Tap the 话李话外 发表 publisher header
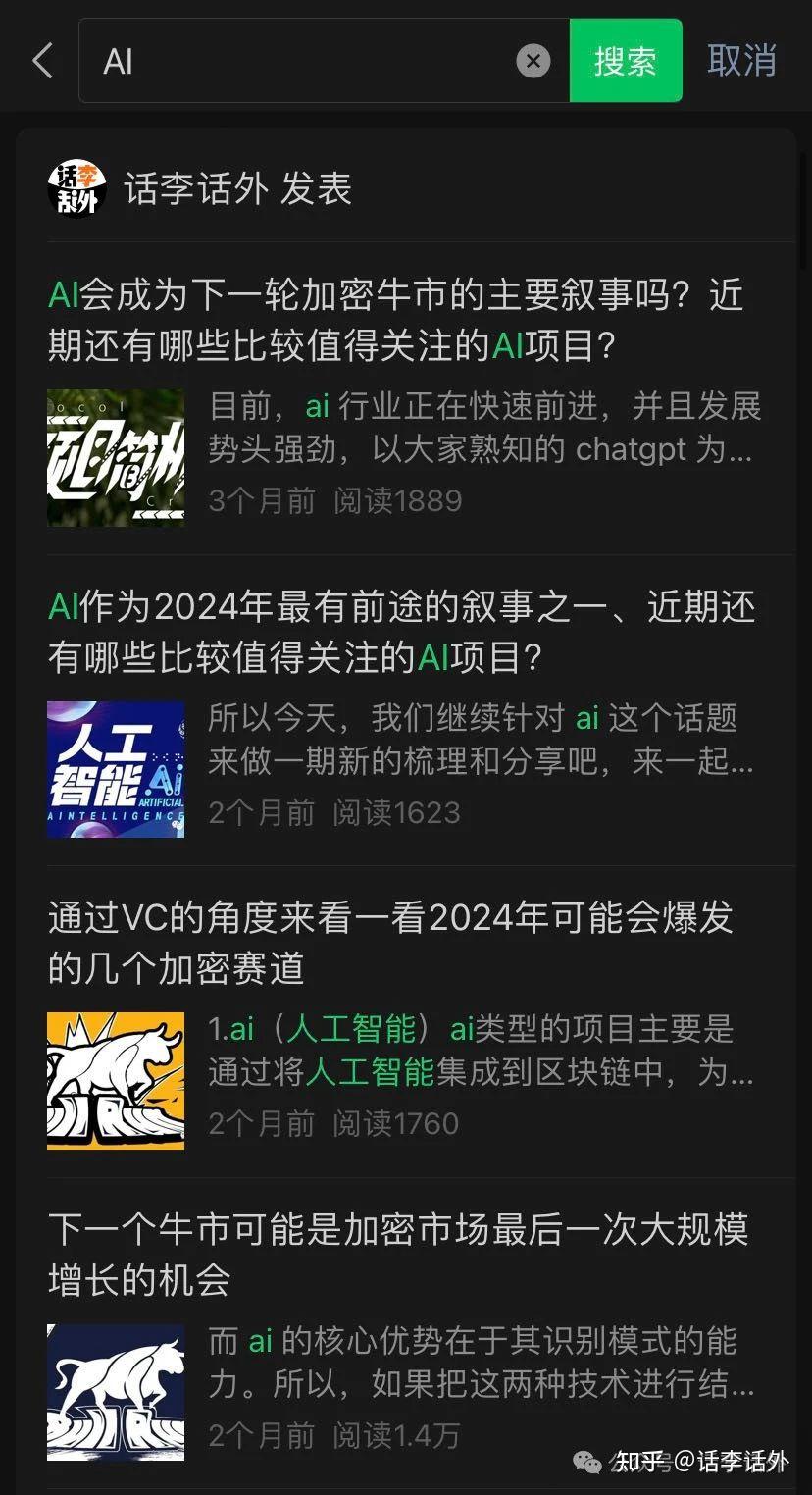Screen dimensions: 812x1495 click(x=238, y=189)
